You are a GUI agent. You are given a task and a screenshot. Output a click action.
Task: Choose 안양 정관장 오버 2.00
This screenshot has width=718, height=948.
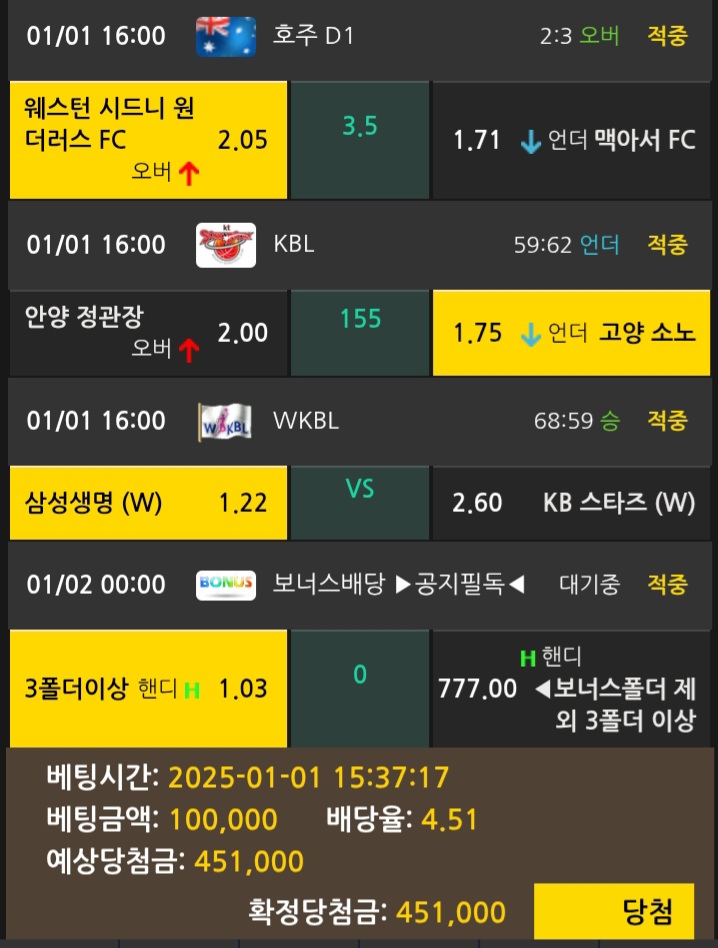147,333
